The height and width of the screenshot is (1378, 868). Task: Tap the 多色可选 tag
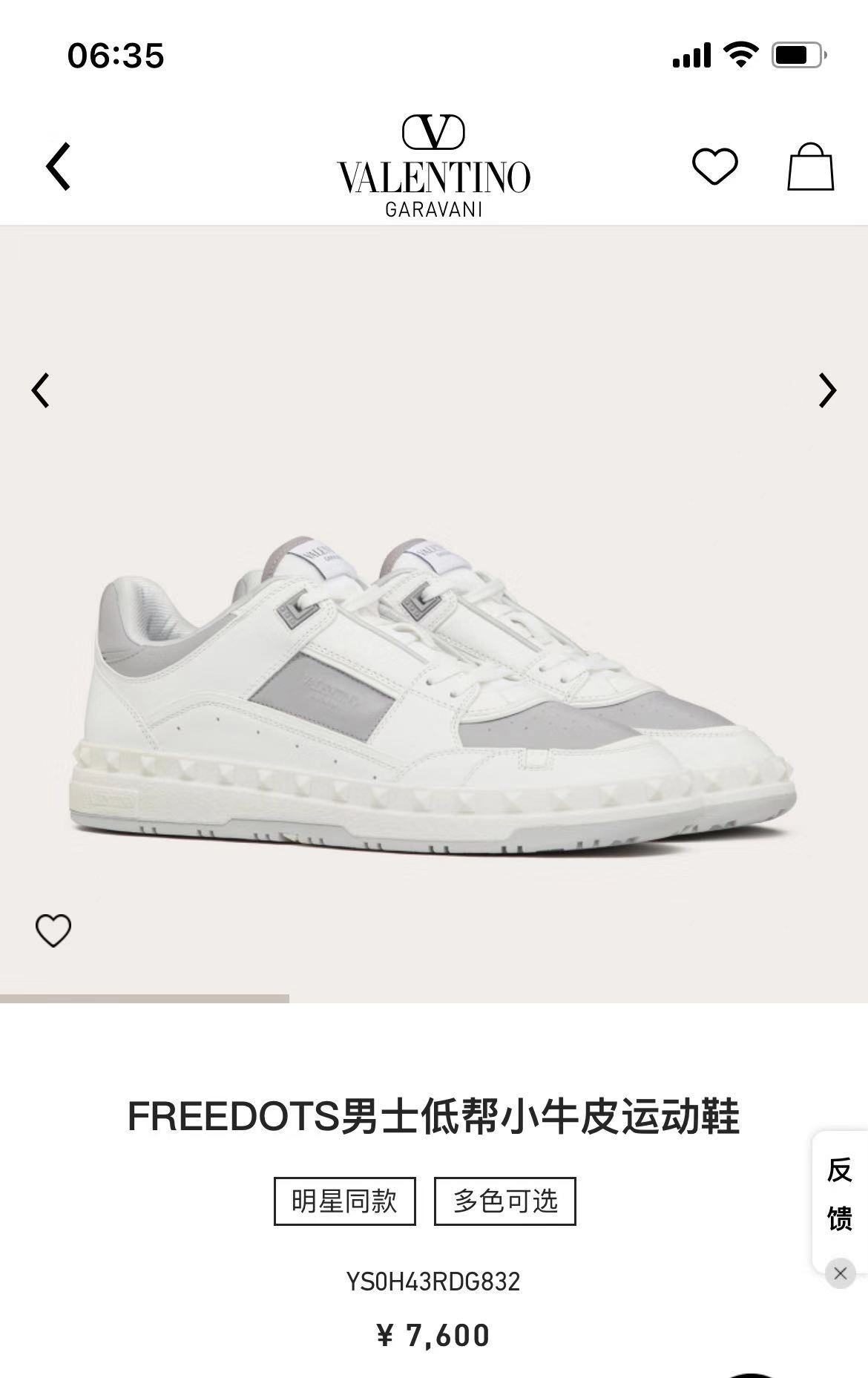pos(504,1201)
